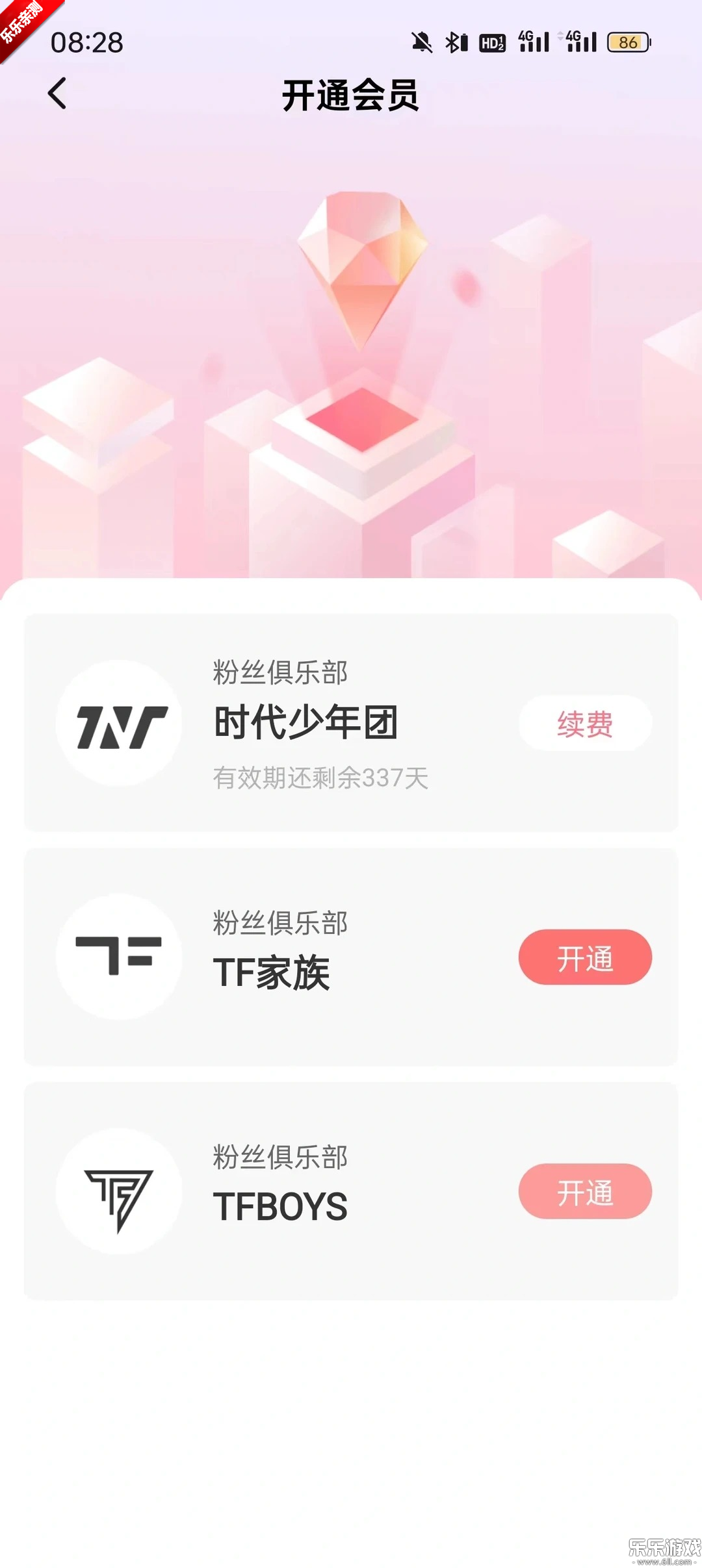702x1568 pixels.
Task: Tap the back arrow to go back
Action: click(x=57, y=94)
